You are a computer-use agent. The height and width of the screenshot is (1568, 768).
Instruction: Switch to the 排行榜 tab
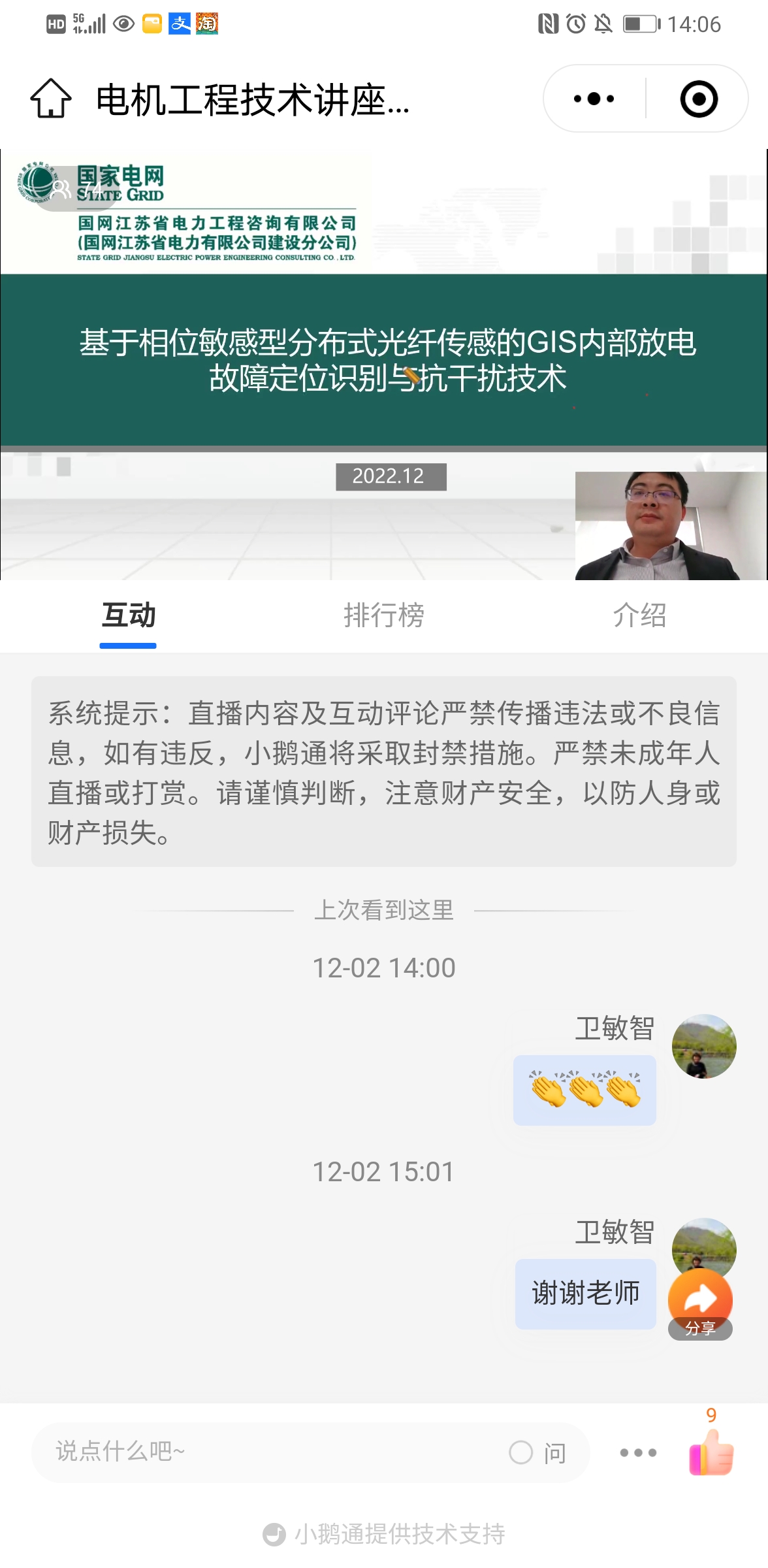pyautogui.click(x=384, y=615)
